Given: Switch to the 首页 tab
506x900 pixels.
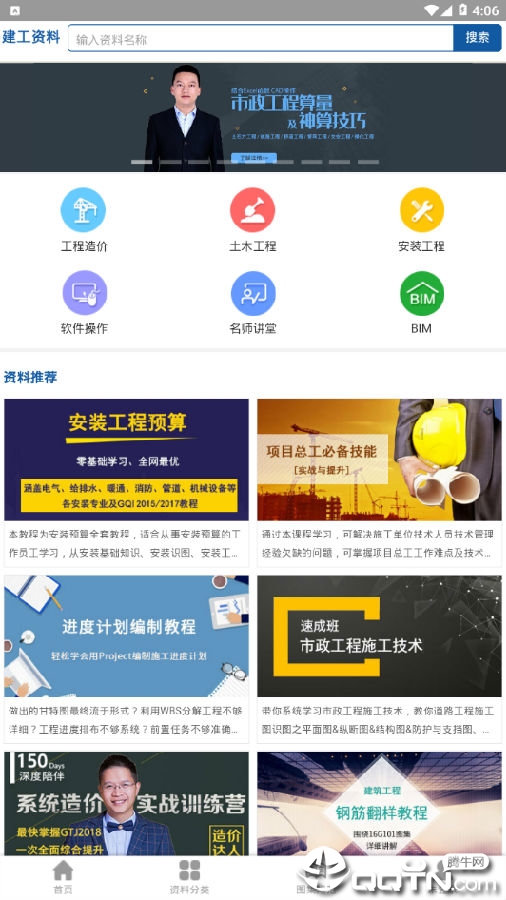Looking at the screenshot, I should (x=63, y=877).
